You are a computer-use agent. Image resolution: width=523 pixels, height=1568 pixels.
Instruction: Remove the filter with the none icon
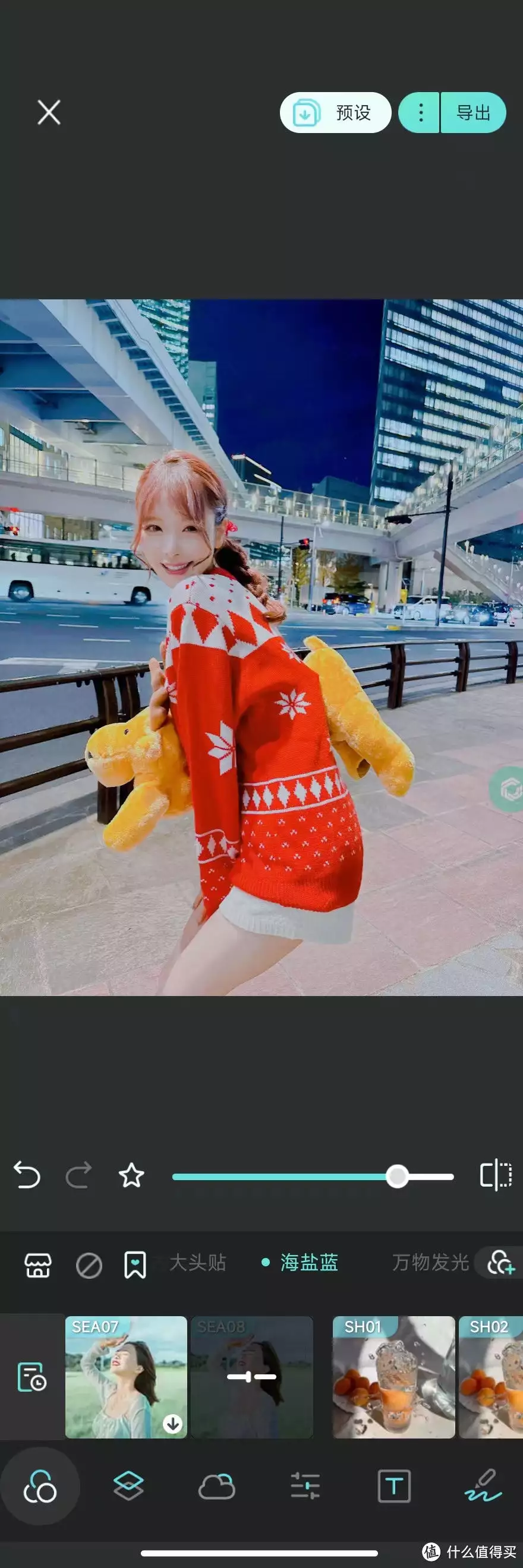89,1266
